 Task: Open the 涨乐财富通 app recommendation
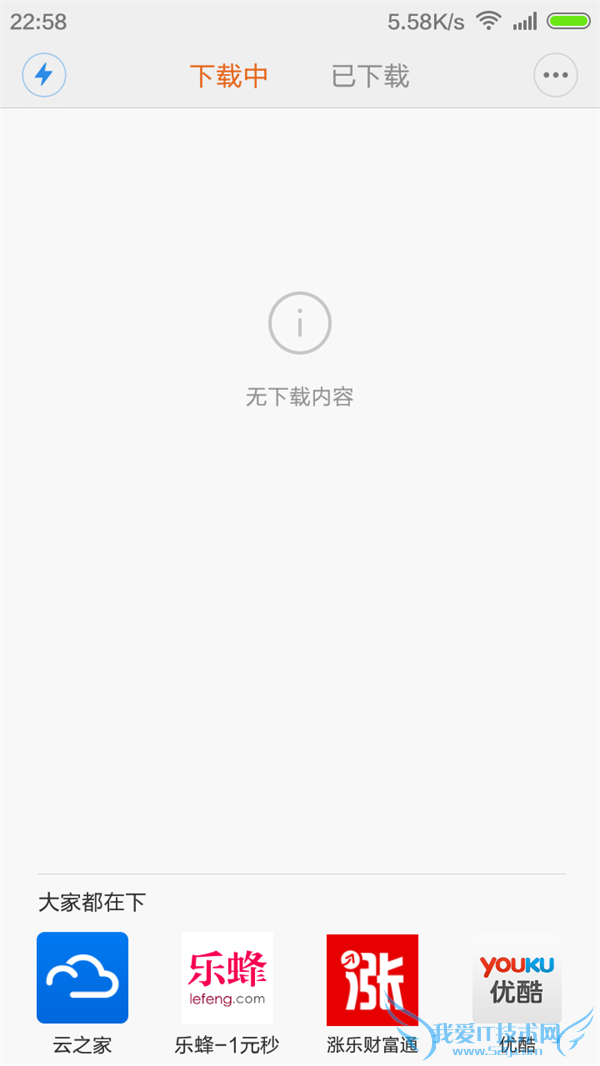coord(372,980)
